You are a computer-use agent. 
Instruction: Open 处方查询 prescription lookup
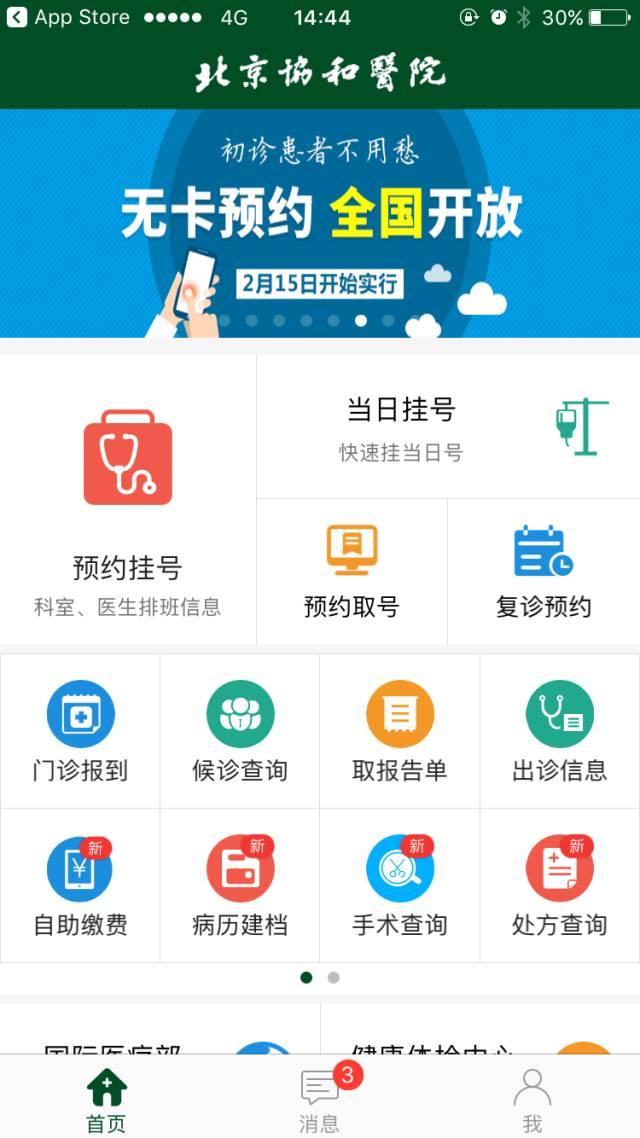(559, 885)
